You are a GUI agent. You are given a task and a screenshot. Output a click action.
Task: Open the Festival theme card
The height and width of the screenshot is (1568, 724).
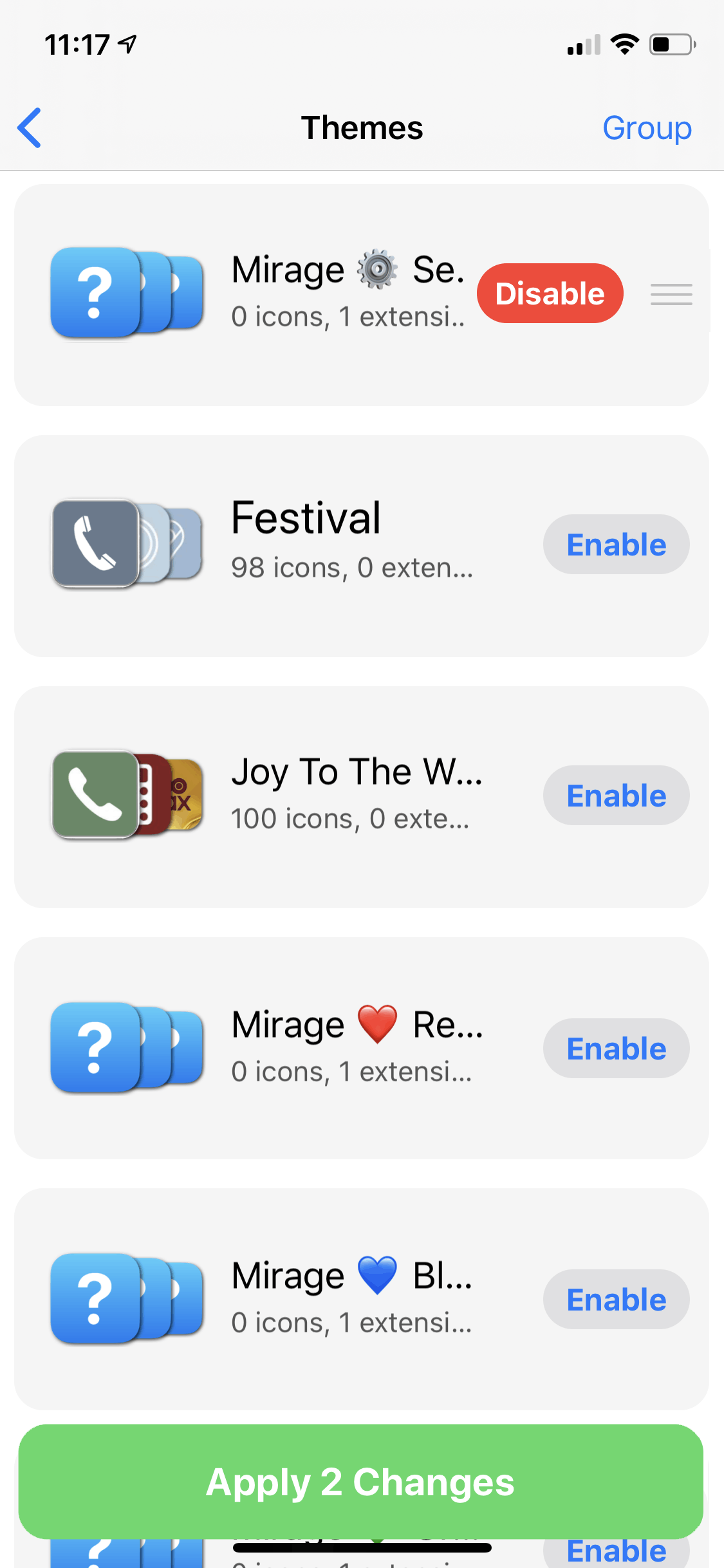(362, 546)
